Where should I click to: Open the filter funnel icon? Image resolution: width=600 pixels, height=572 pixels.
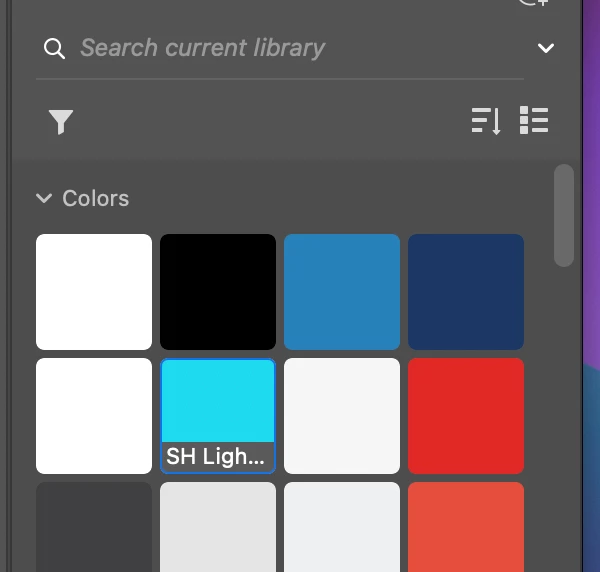(x=61, y=122)
